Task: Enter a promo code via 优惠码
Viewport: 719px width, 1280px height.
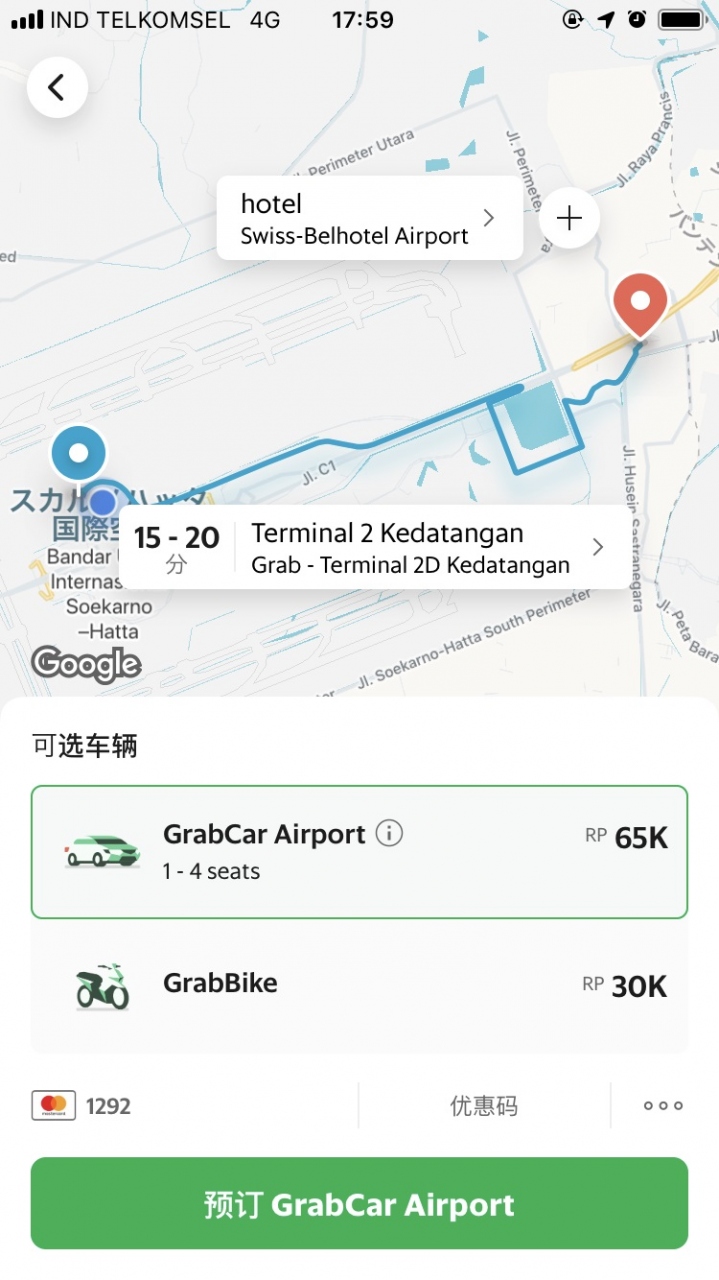Action: pos(484,1106)
